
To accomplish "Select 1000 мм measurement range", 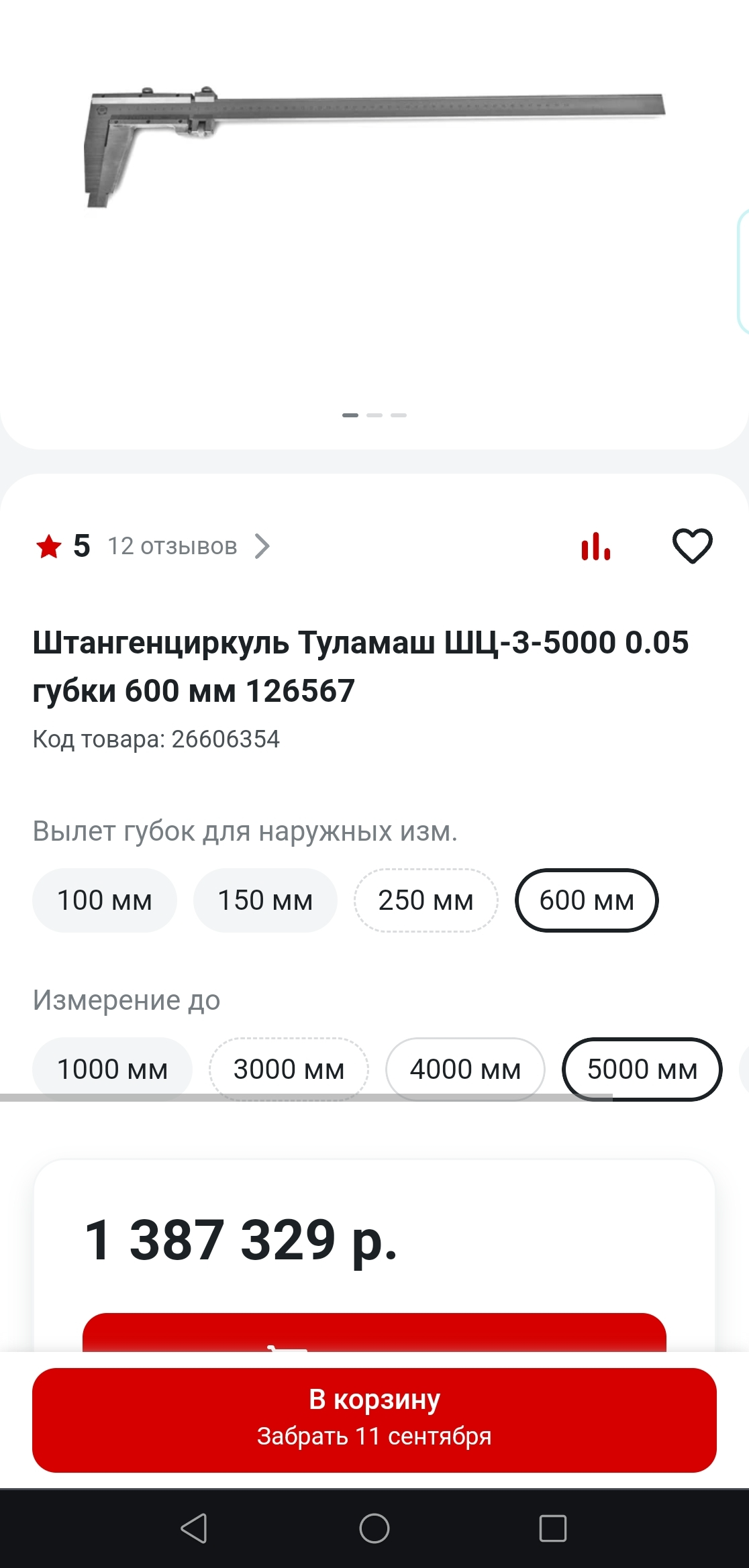I will 112,1068.
